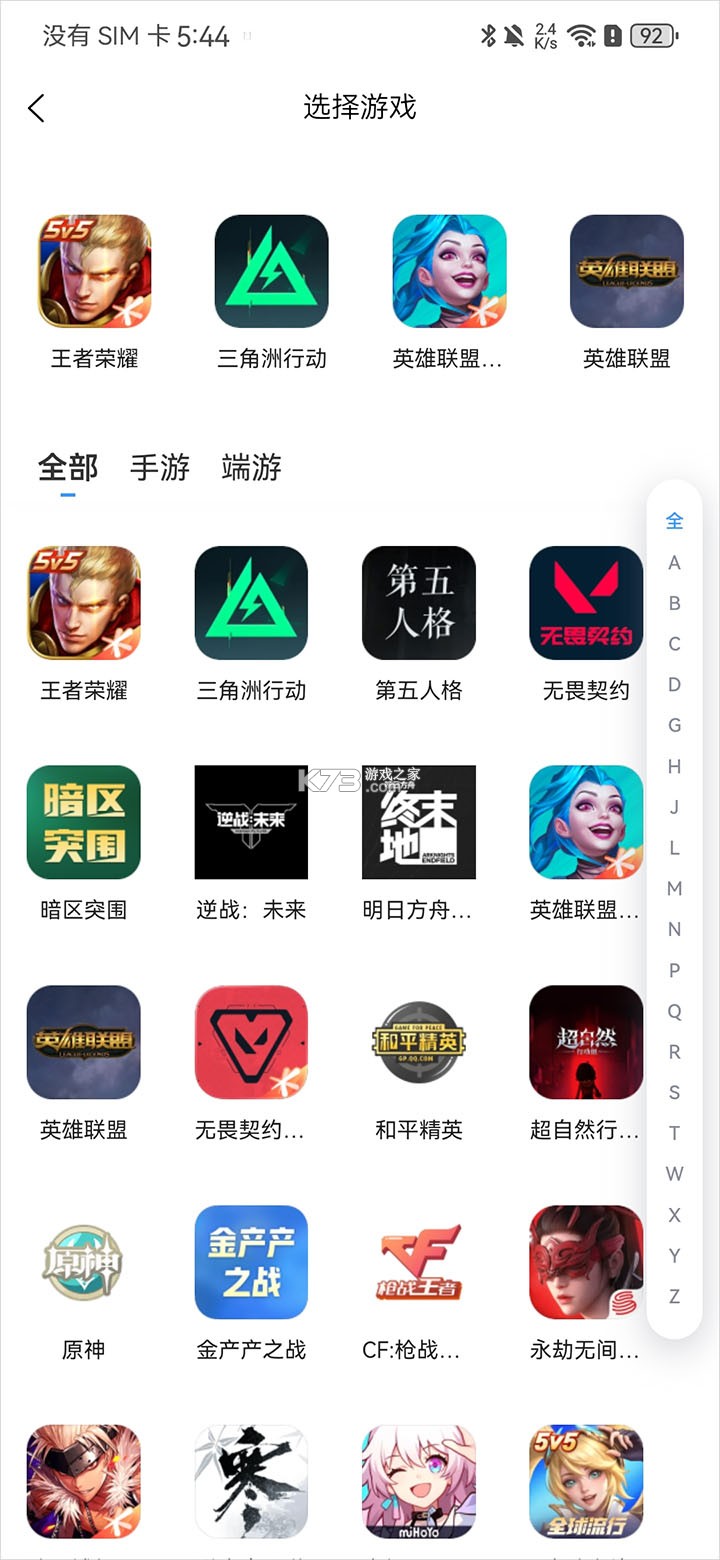
Task: Select the 原神 game icon
Action: [x=83, y=1262]
